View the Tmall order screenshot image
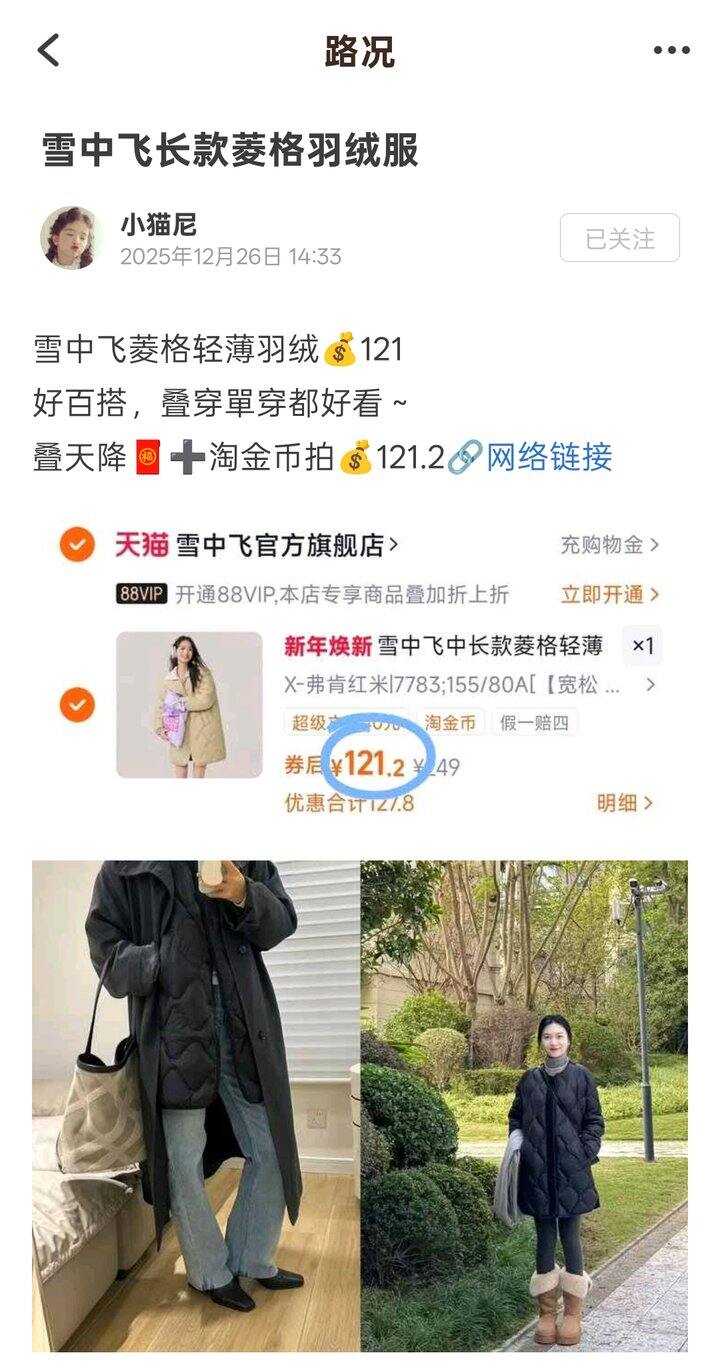720x1363 pixels. [360, 668]
